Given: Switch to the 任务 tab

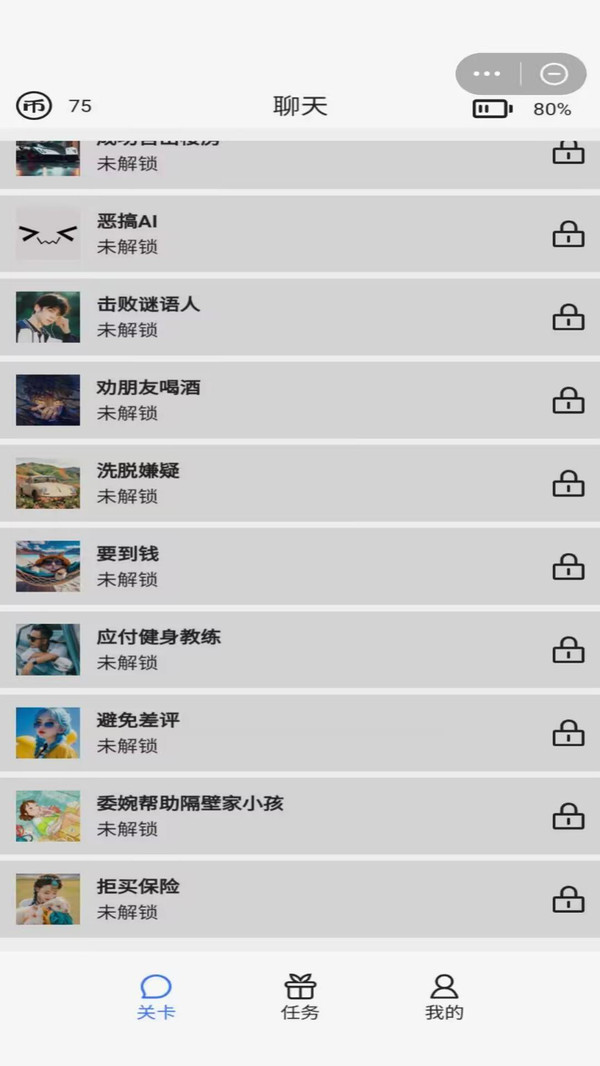Looking at the screenshot, I should 300,997.
